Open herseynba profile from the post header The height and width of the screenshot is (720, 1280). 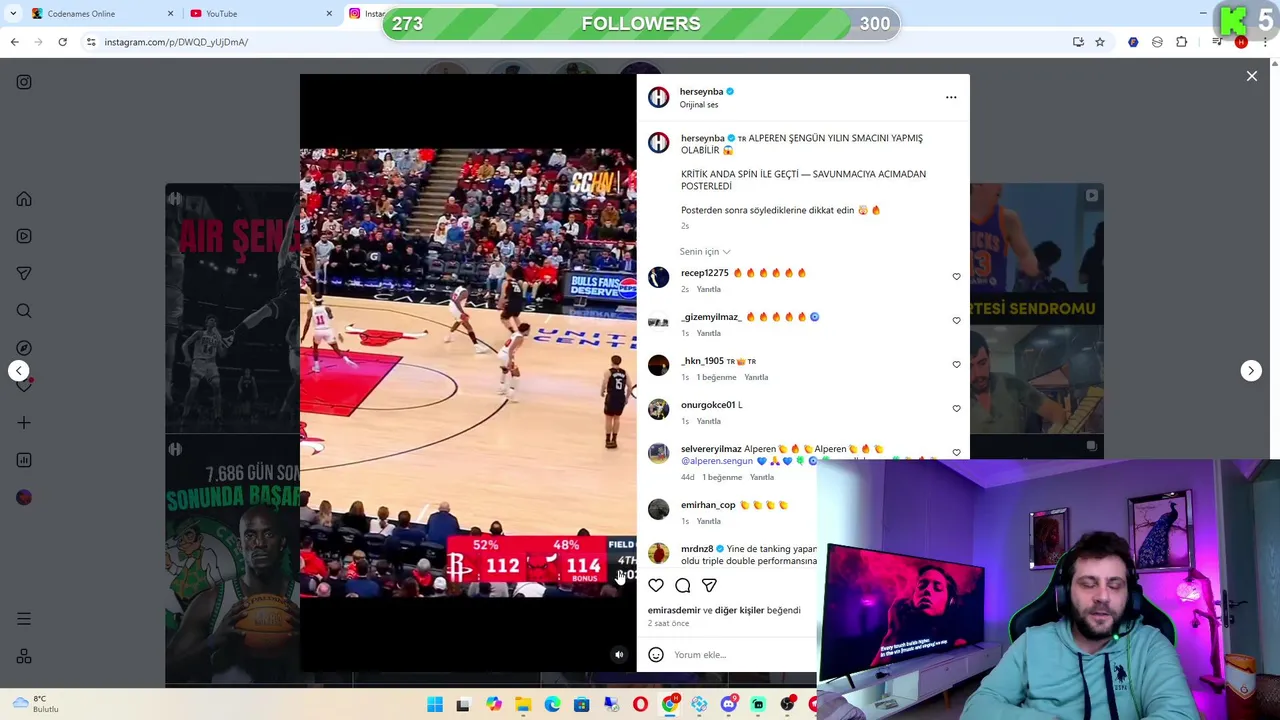(x=701, y=92)
